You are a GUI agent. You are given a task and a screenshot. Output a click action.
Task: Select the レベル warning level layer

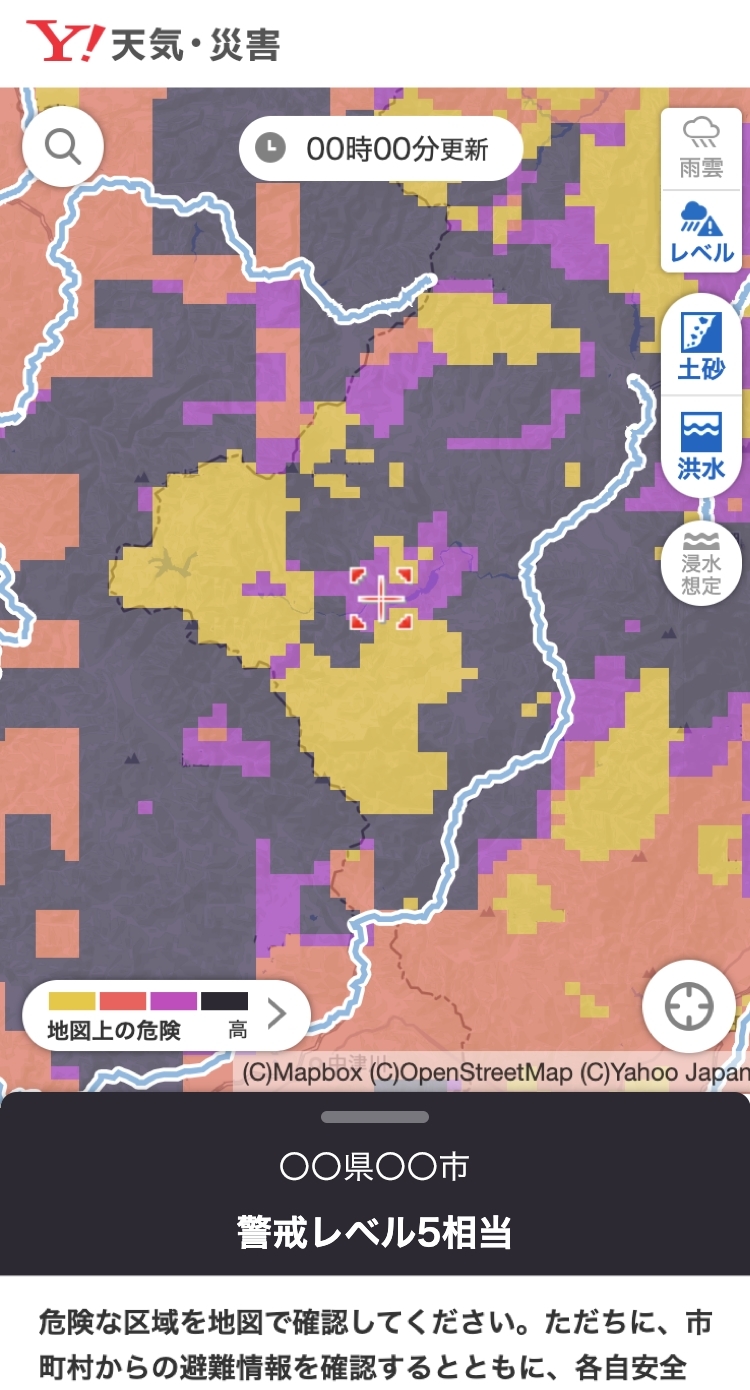pos(701,231)
